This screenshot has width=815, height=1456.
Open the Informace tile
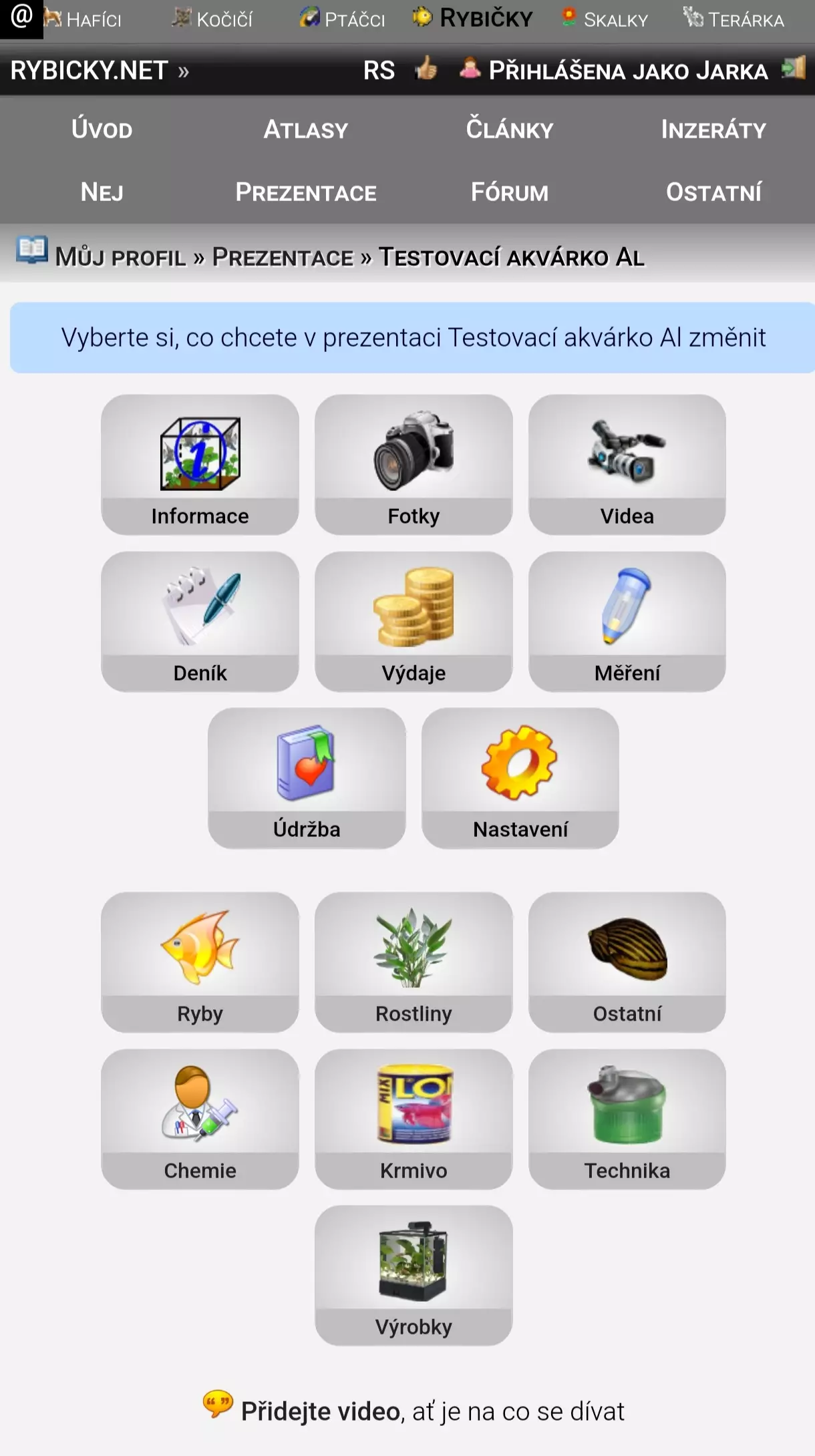200,464
